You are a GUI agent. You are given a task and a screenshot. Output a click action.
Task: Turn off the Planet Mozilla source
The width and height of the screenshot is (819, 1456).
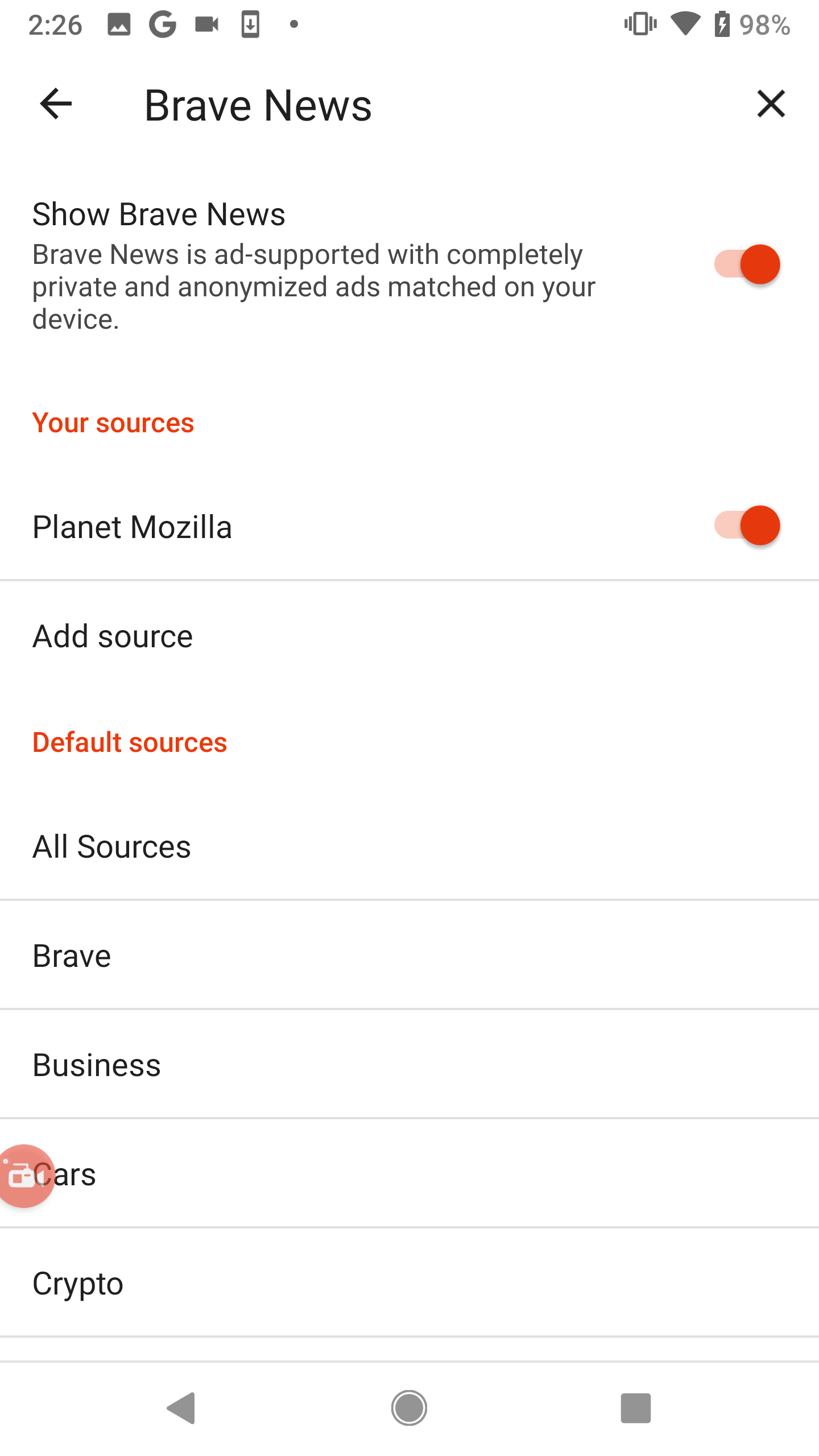[747, 526]
